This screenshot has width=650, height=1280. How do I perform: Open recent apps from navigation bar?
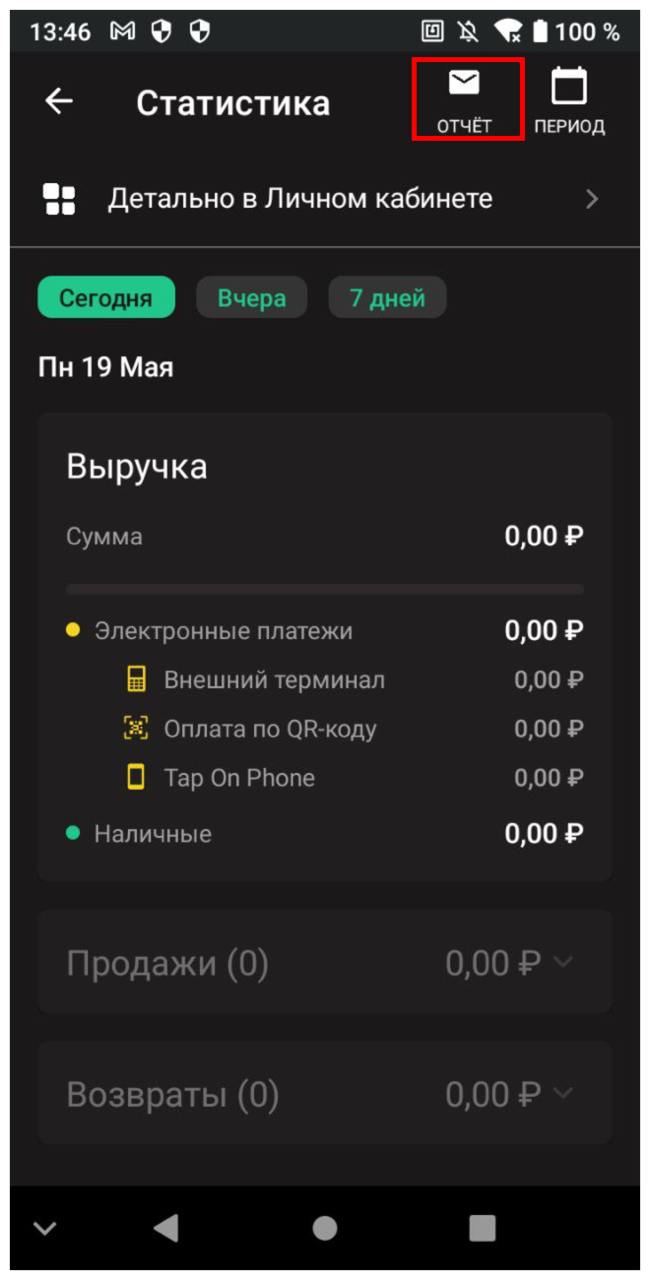coord(482,1228)
